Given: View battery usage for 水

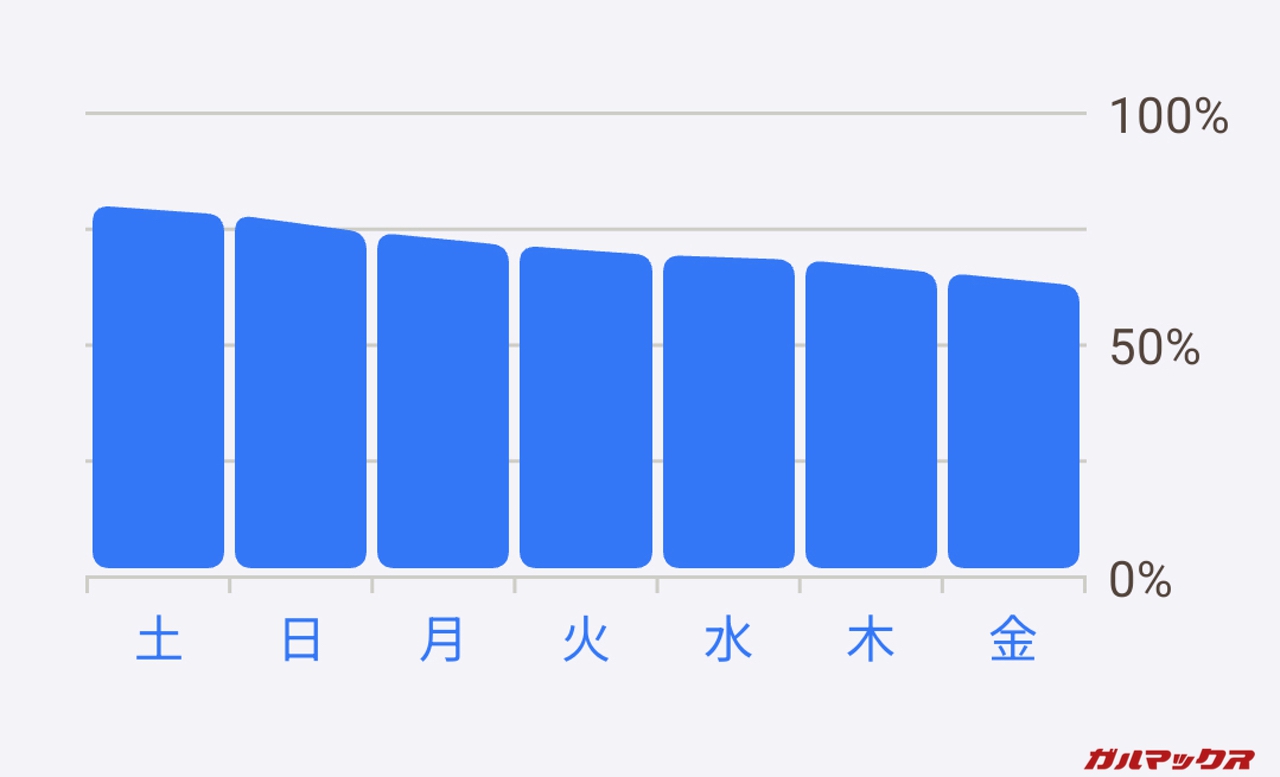Looking at the screenshot, I should tap(729, 413).
